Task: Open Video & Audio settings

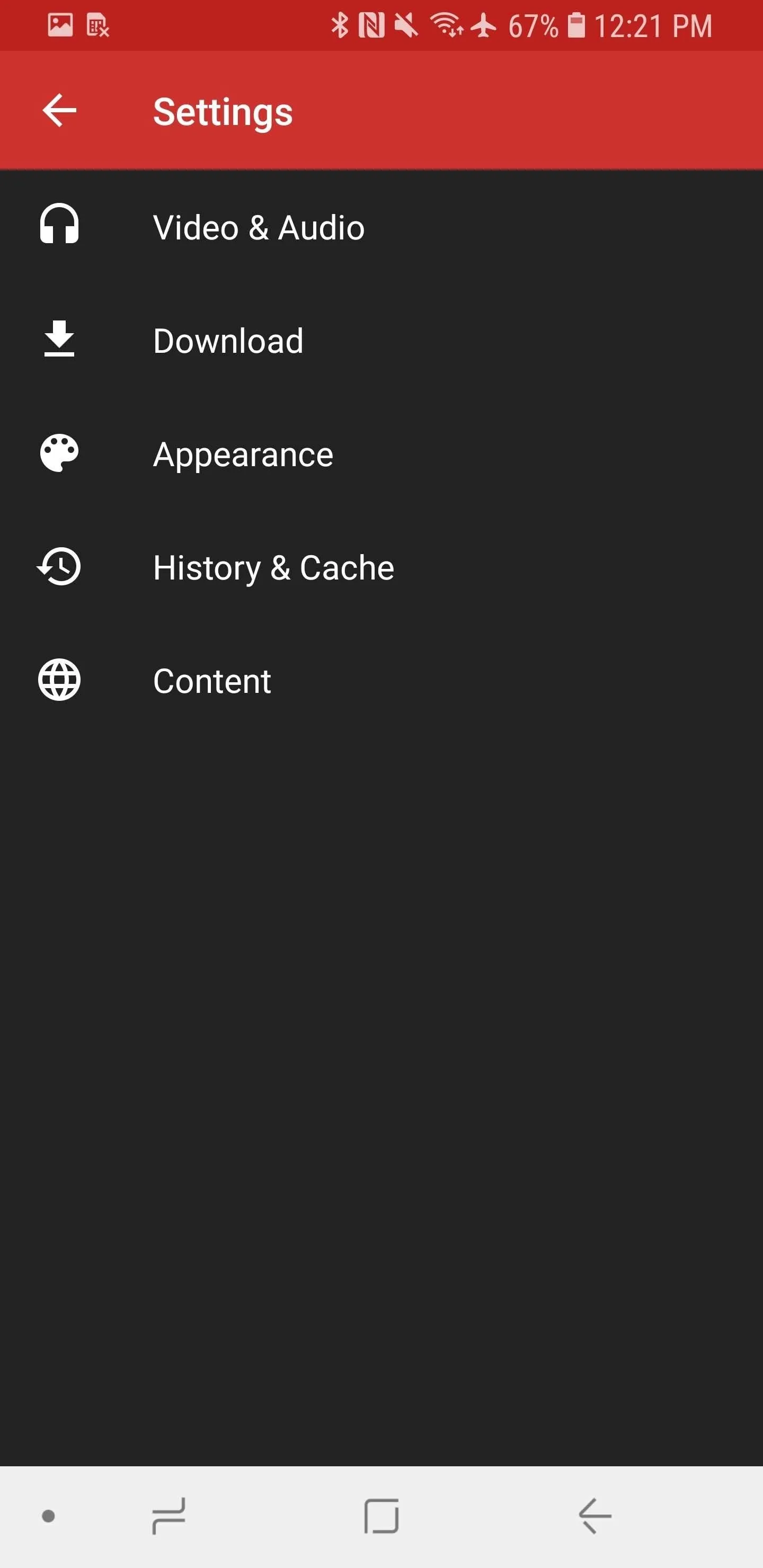Action: pos(381,227)
